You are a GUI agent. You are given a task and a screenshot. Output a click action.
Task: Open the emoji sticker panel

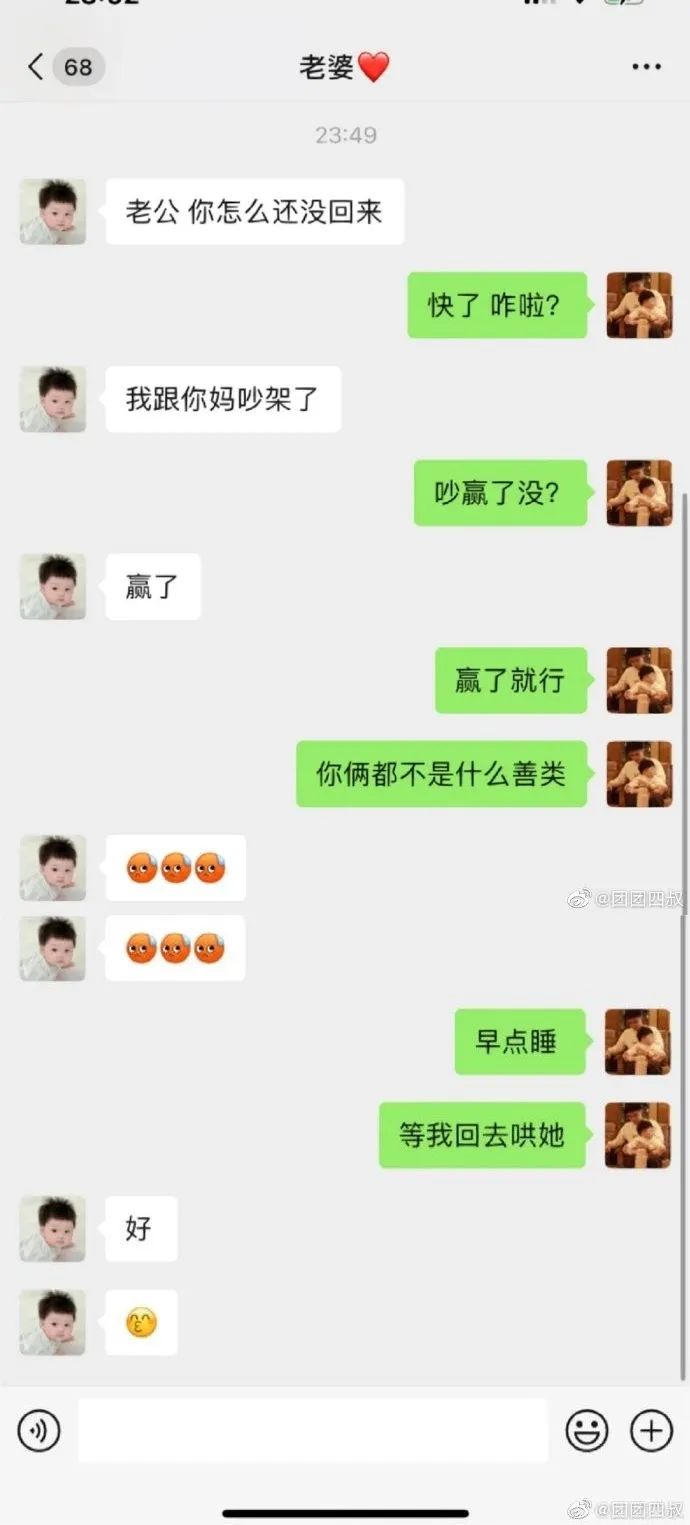coord(587,1430)
